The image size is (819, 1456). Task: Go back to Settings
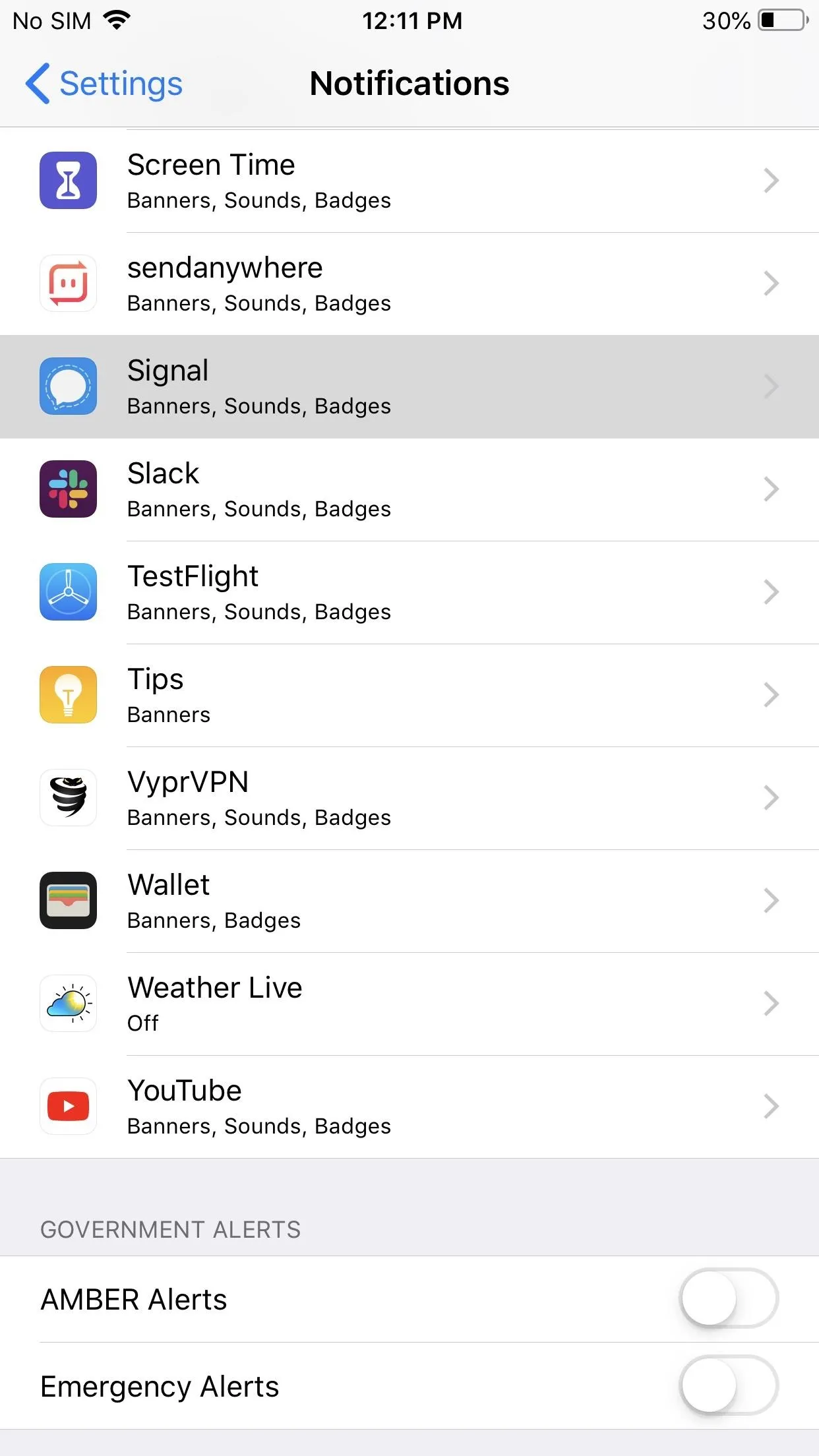click(104, 84)
